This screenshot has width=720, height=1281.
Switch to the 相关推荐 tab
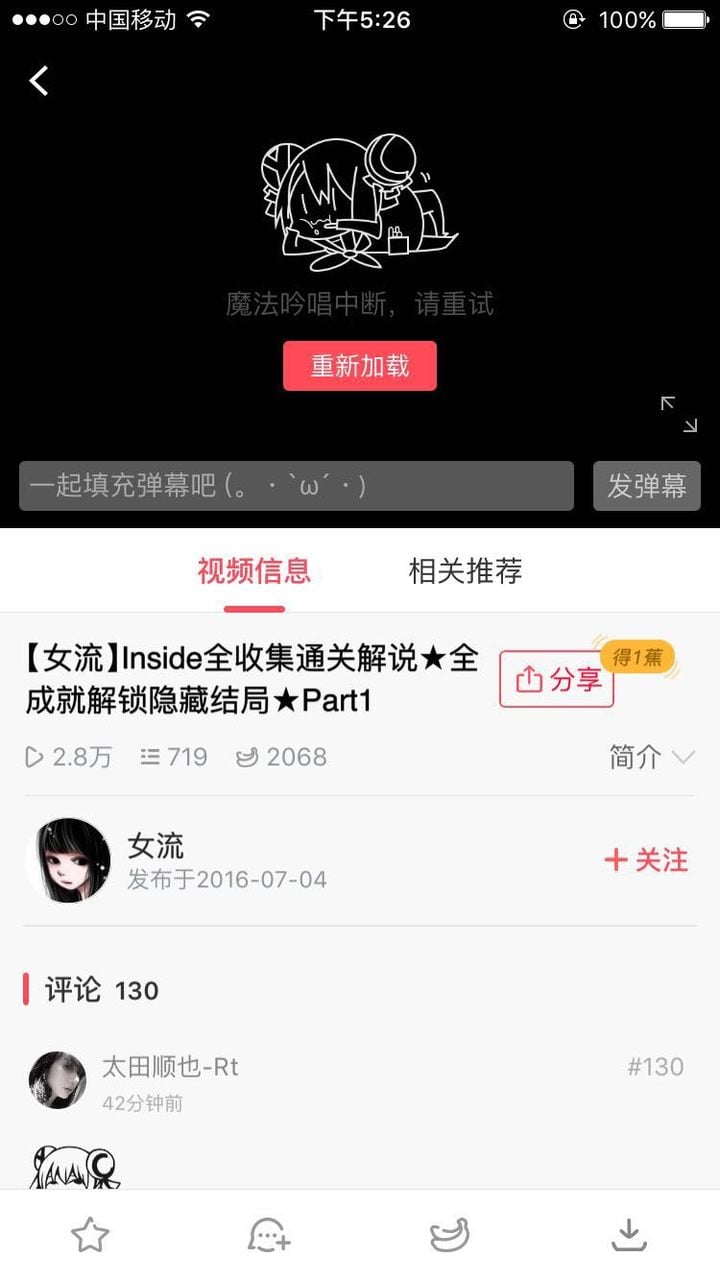click(x=465, y=571)
